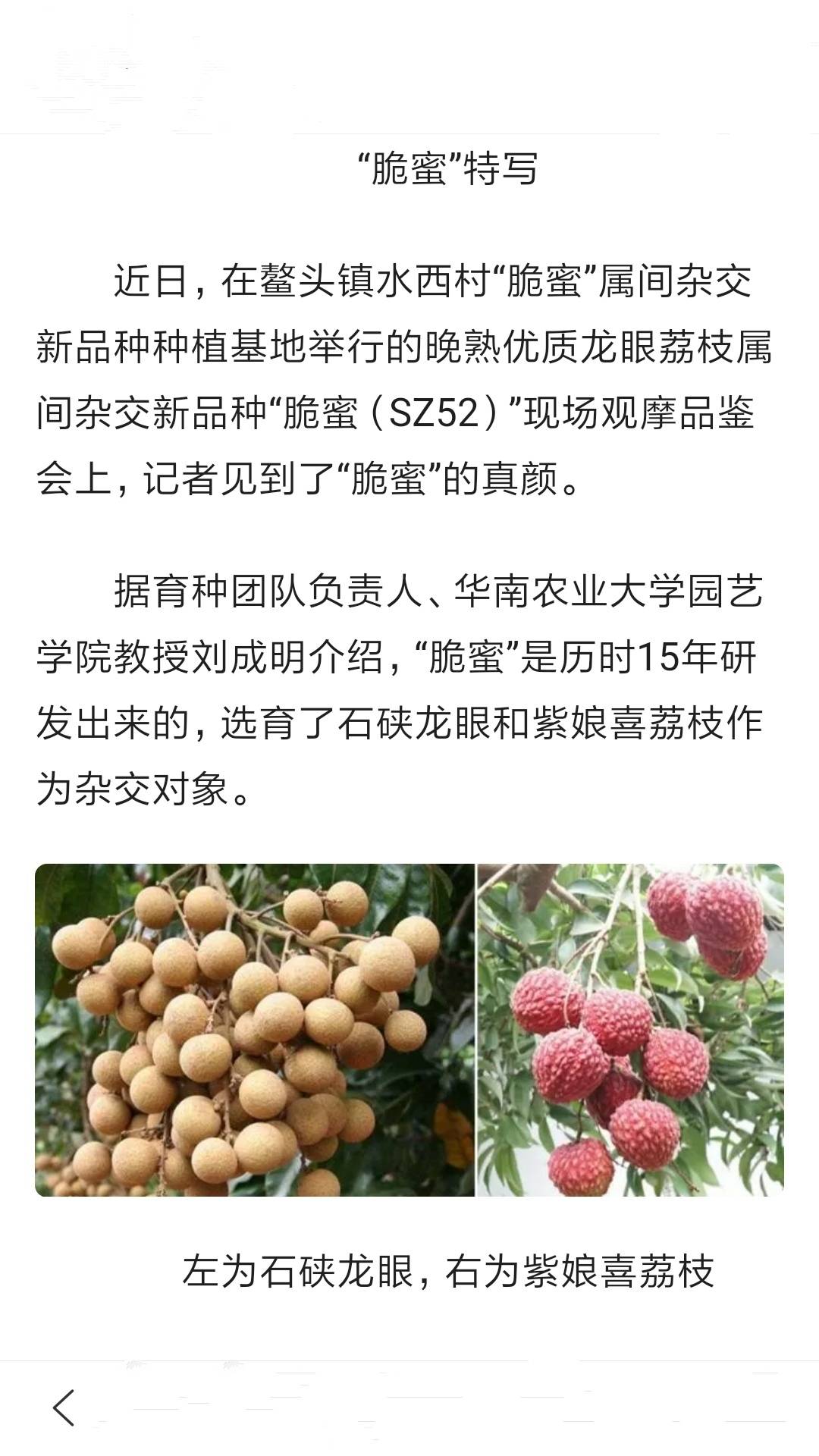
Task: Go back using the bottom arrow
Action: click(x=64, y=1407)
